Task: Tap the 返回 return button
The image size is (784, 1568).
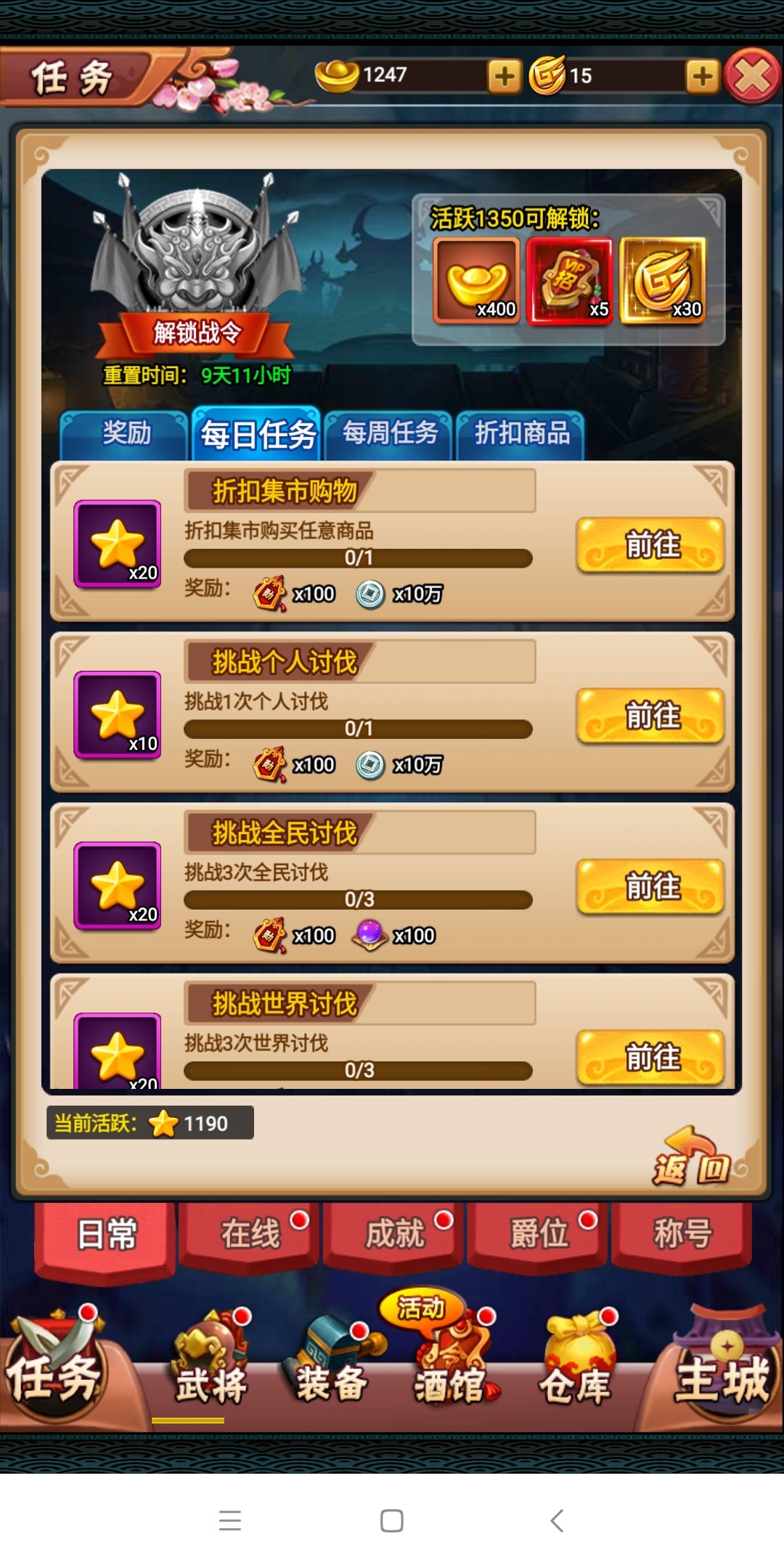Action: (692, 1157)
